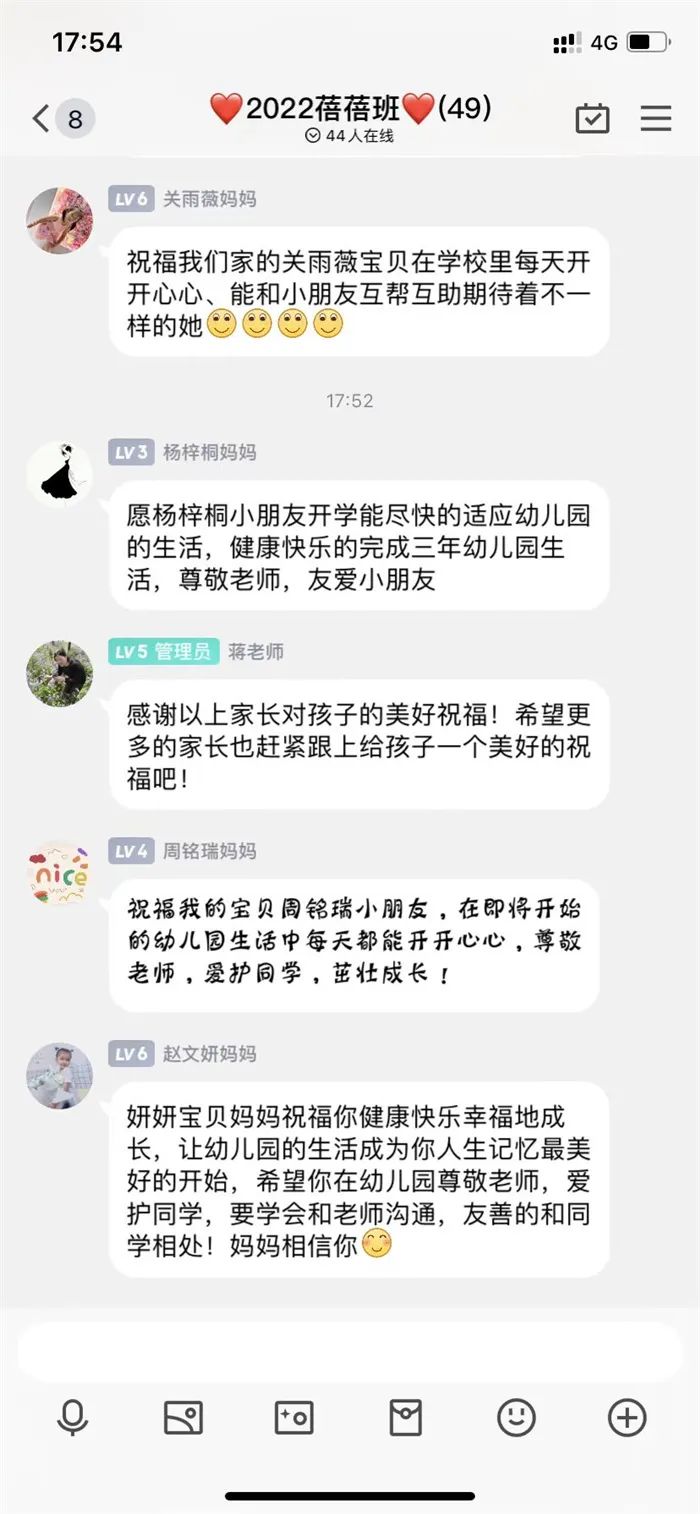The height and width of the screenshot is (1514, 700).
Task: Open more options with the plus icon
Action: 627,1418
